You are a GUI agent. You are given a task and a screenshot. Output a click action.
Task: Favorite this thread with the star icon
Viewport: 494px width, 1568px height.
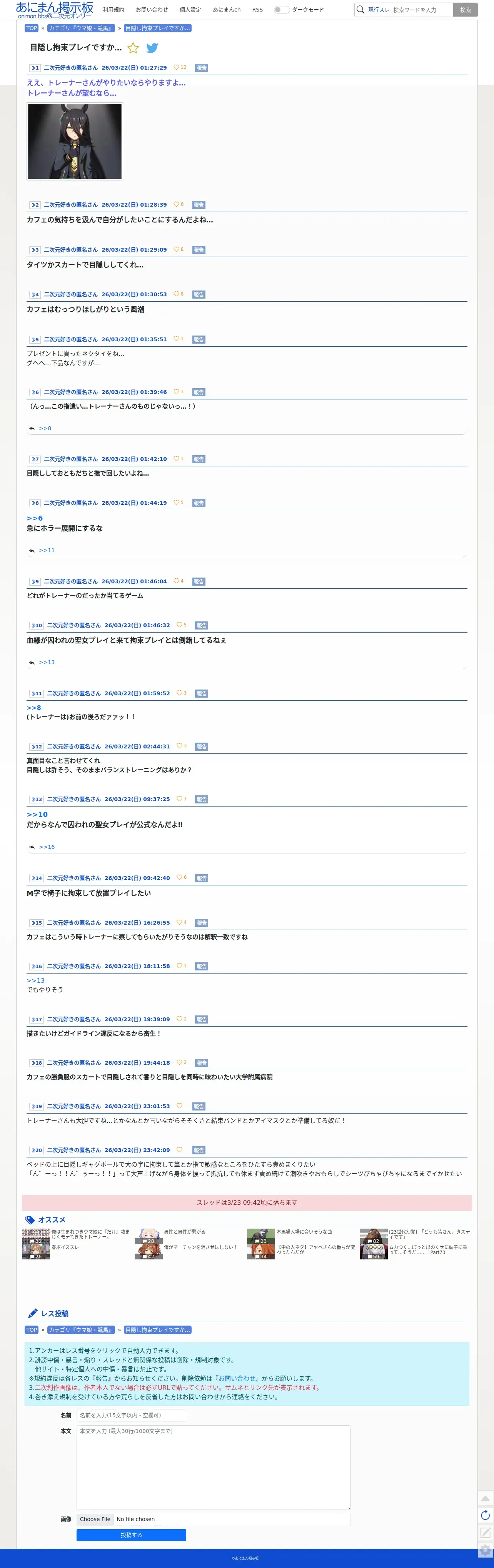tap(133, 48)
